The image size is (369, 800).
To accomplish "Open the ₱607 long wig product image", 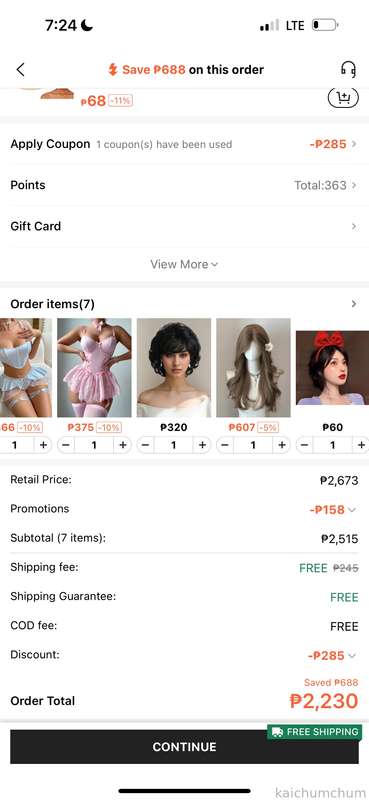I will [x=253, y=367].
